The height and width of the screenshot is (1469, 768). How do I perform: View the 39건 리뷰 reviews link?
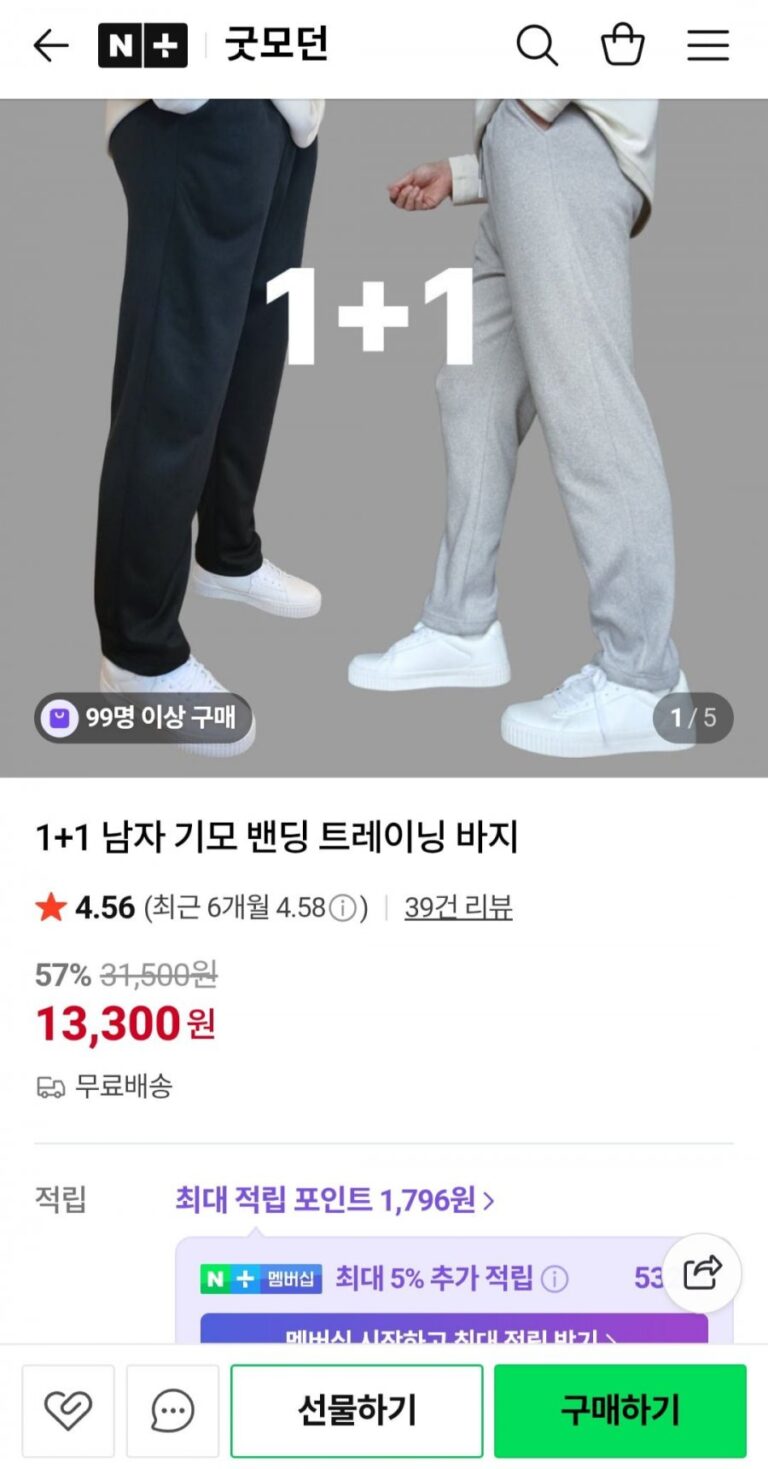click(x=458, y=908)
